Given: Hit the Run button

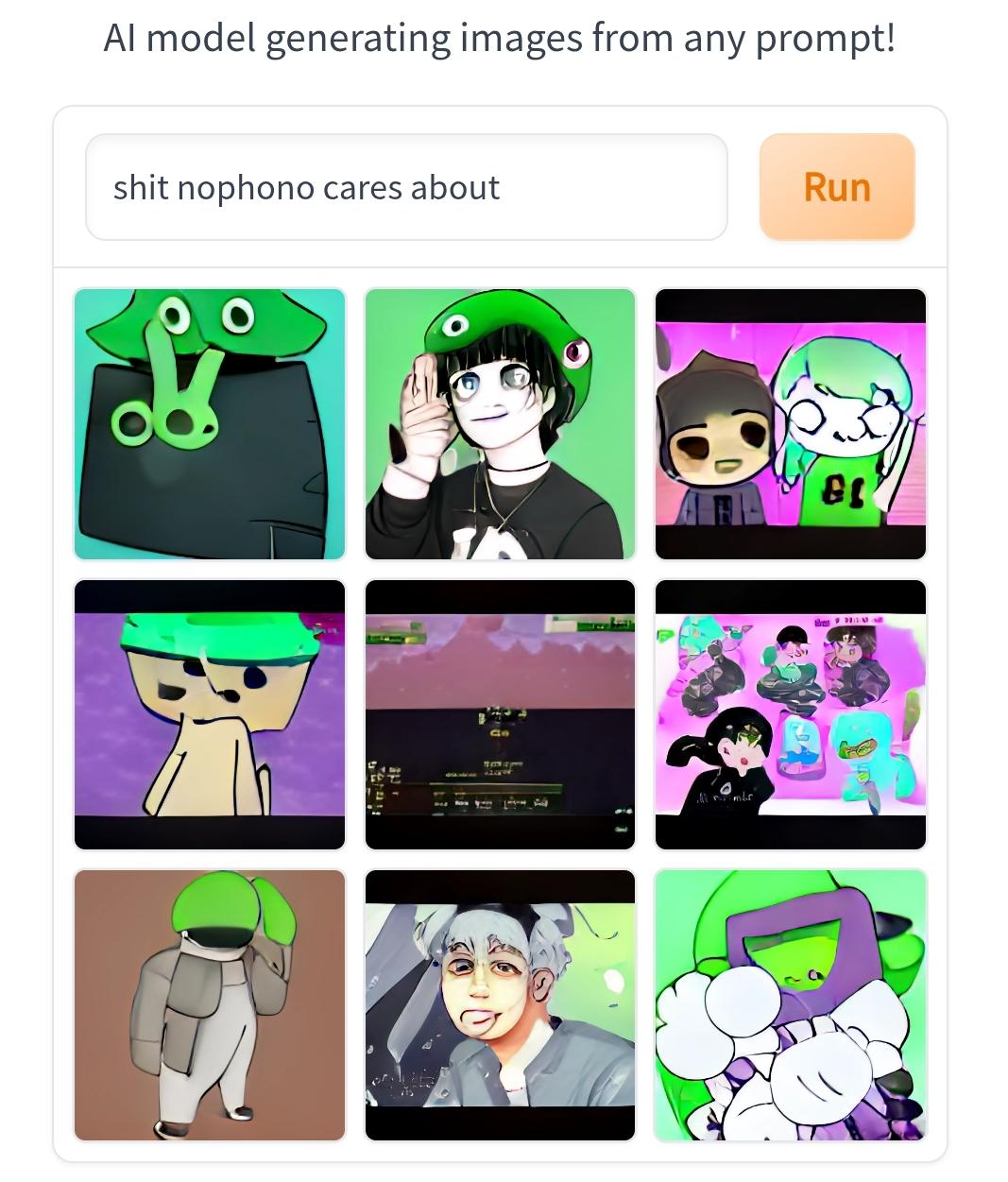Looking at the screenshot, I should tap(837, 187).
